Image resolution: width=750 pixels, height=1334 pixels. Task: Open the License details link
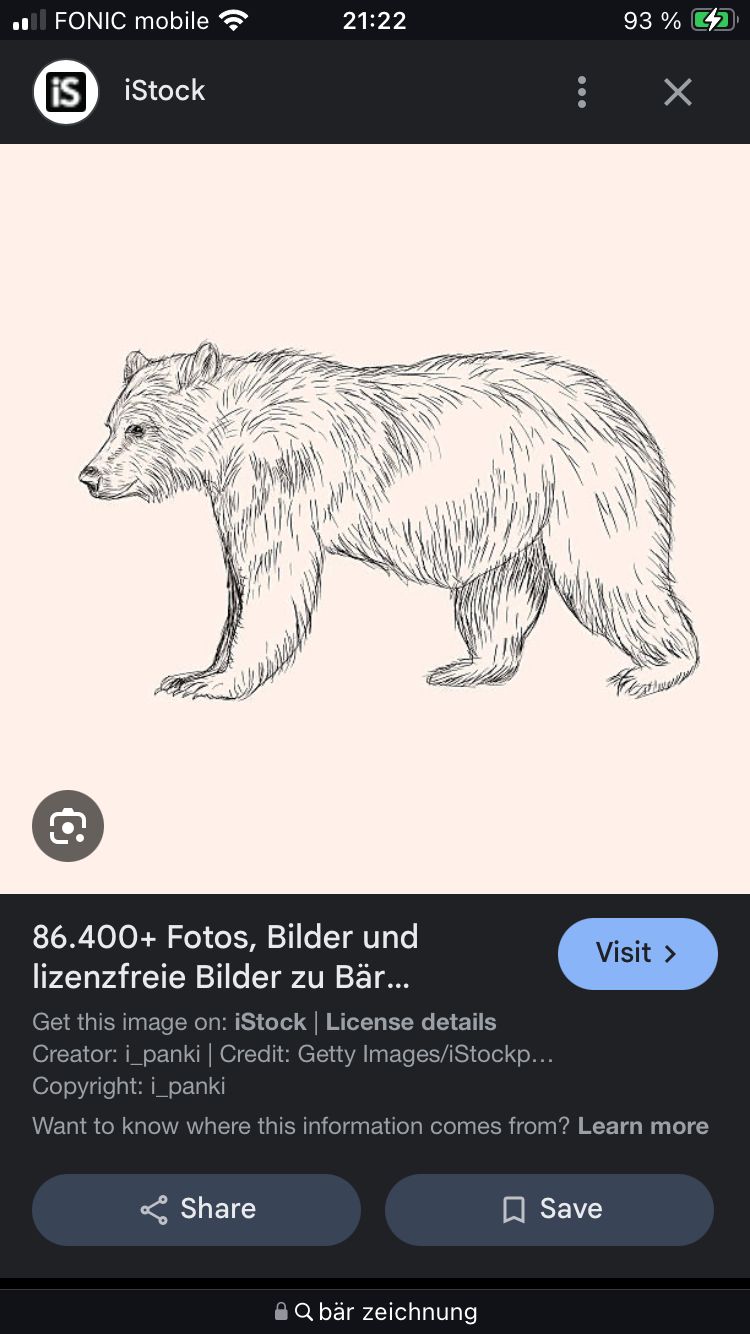tap(411, 1022)
